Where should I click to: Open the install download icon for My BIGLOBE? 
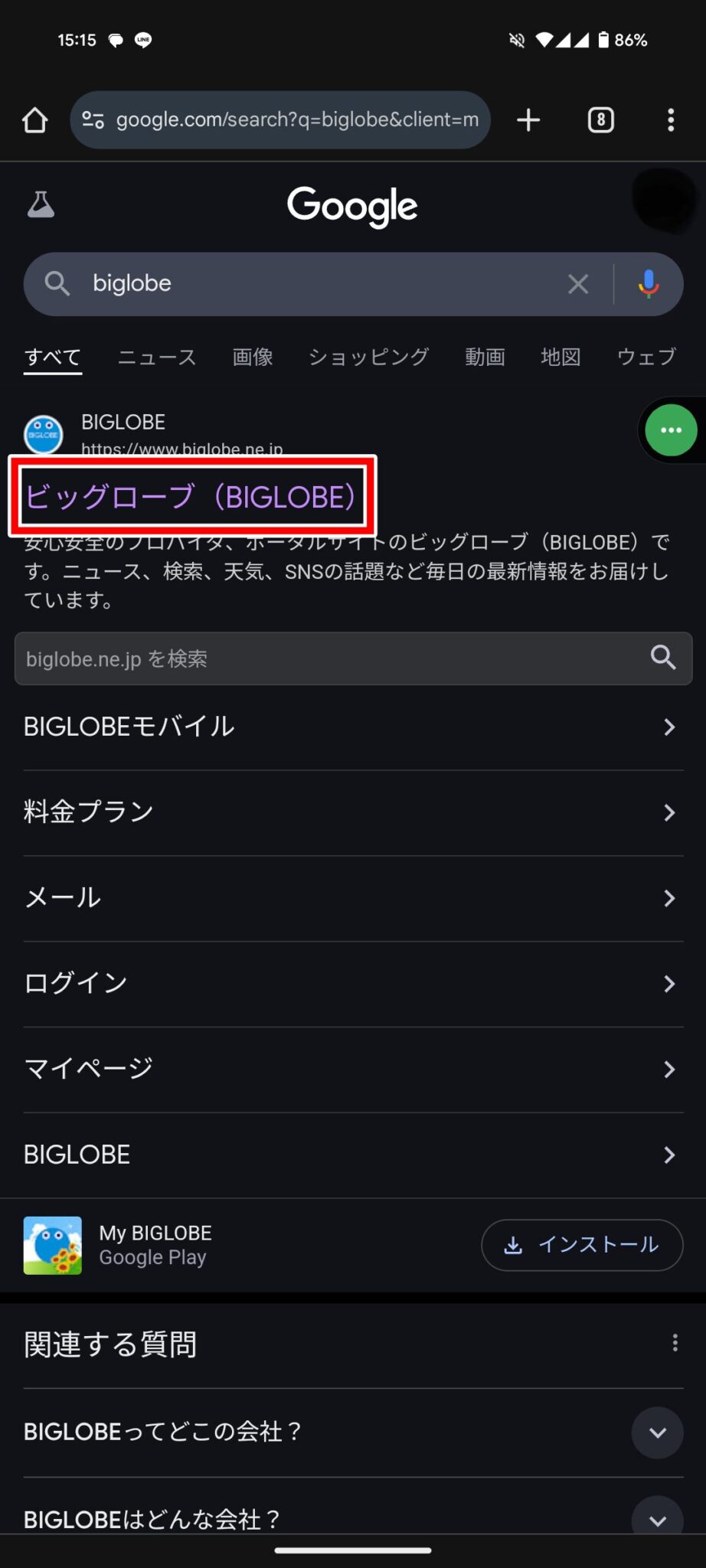click(x=515, y=1245)
